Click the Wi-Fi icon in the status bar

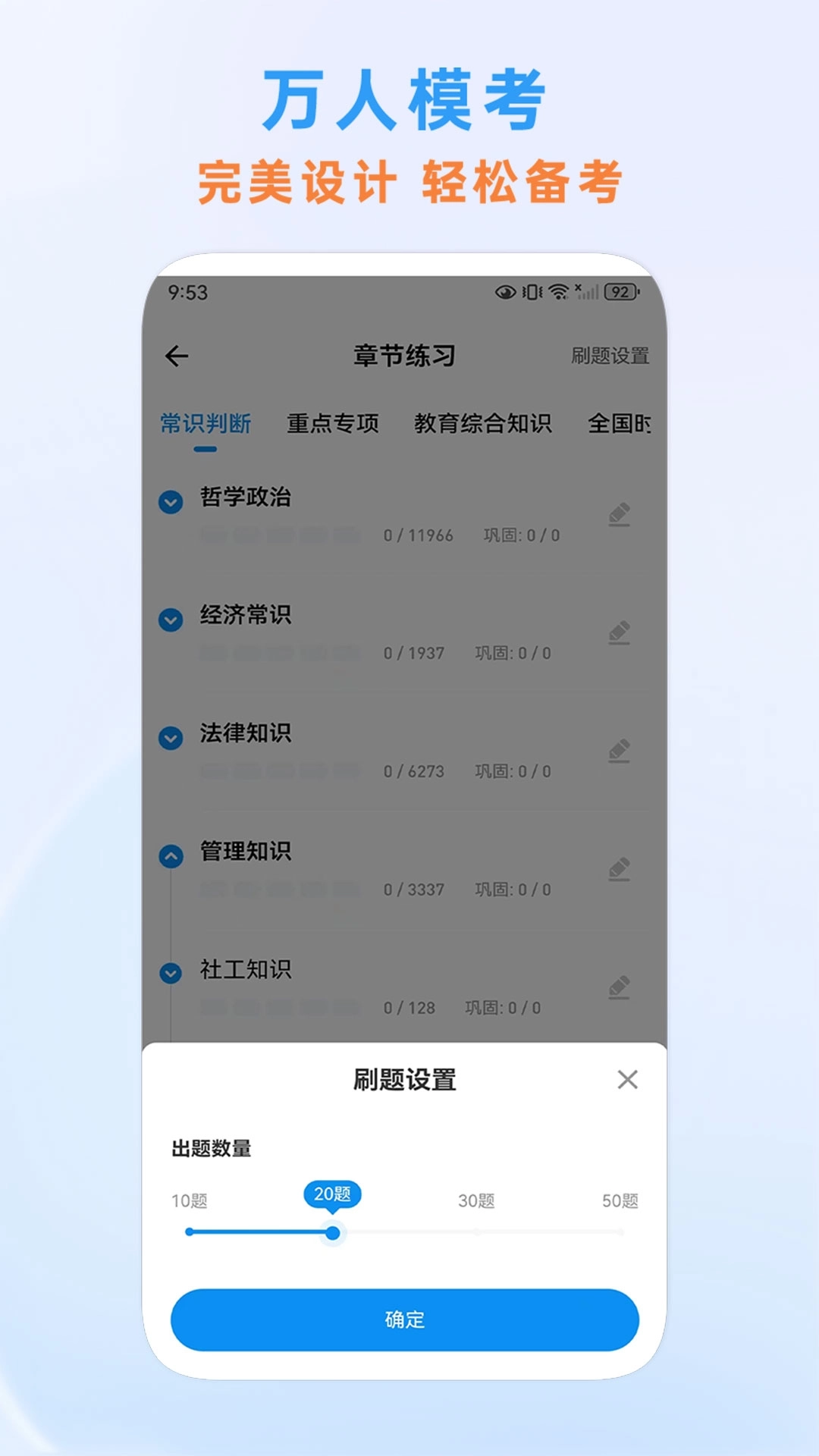(558, 291)
